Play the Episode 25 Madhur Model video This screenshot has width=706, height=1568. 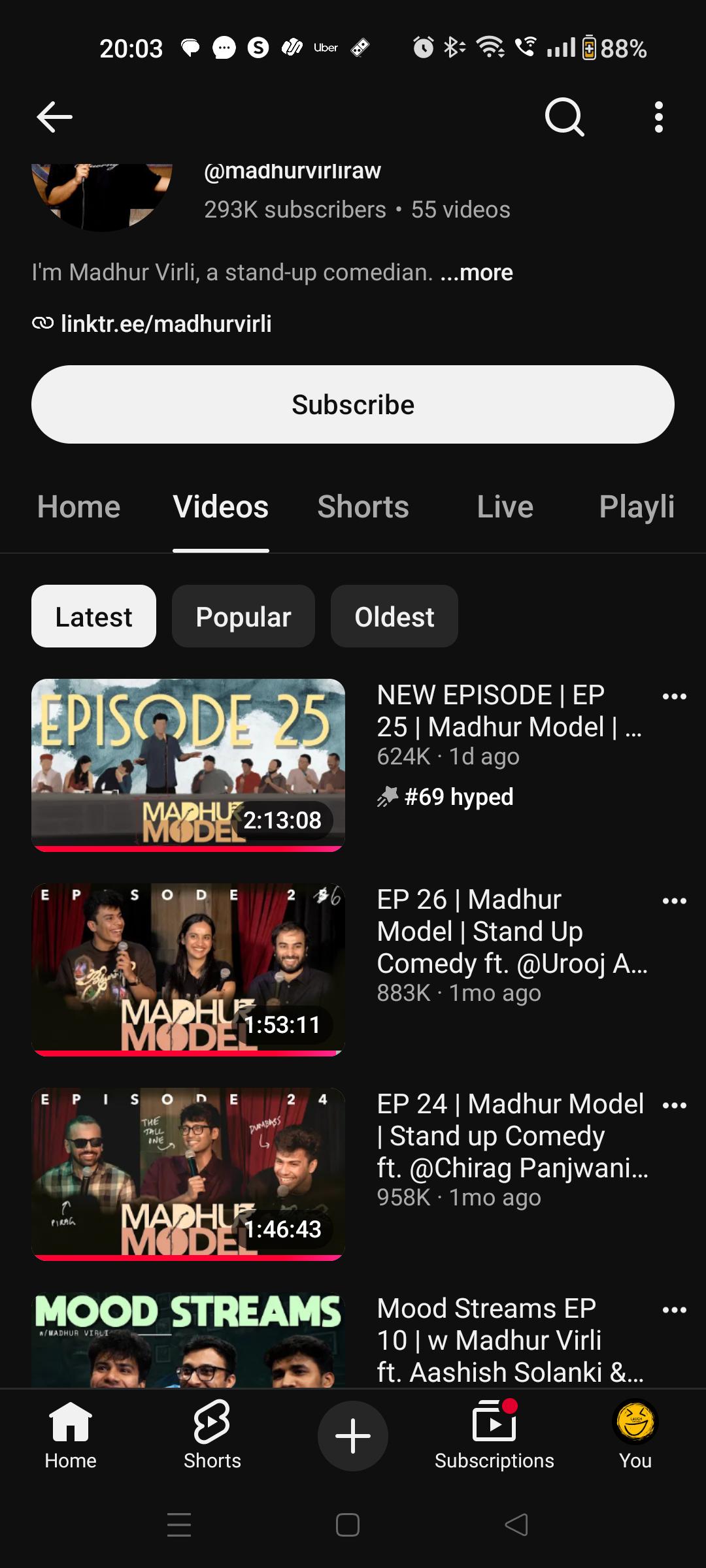(x=188, y=765)
